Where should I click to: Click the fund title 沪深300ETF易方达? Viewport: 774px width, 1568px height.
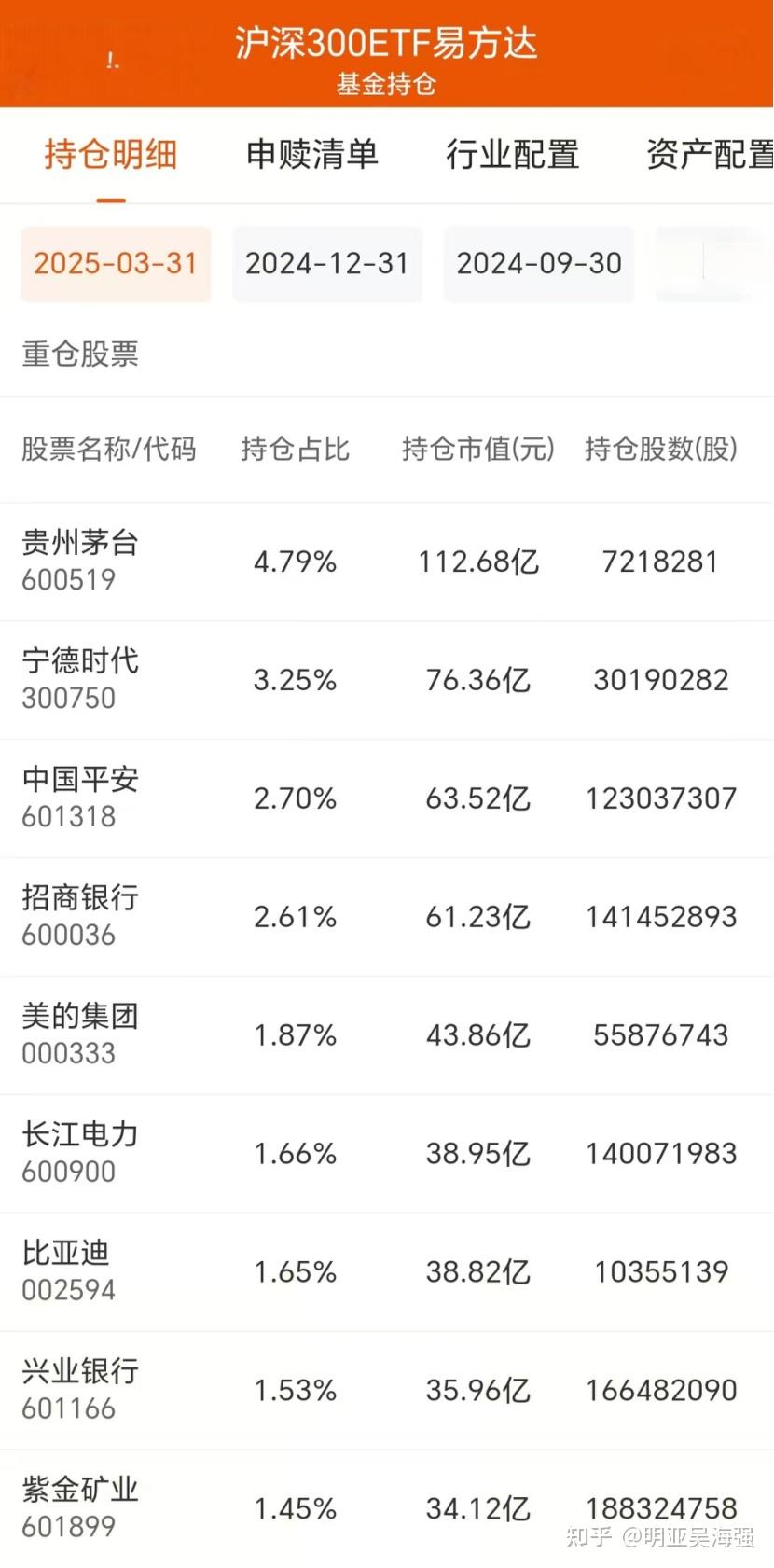coord(387,43)
